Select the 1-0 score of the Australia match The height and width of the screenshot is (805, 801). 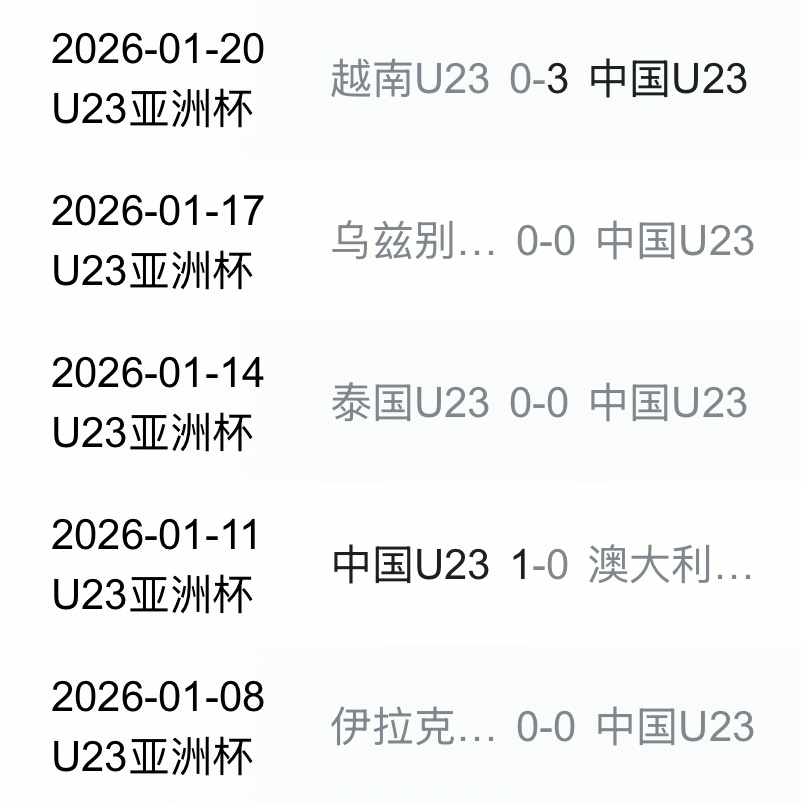pos(538,561)
